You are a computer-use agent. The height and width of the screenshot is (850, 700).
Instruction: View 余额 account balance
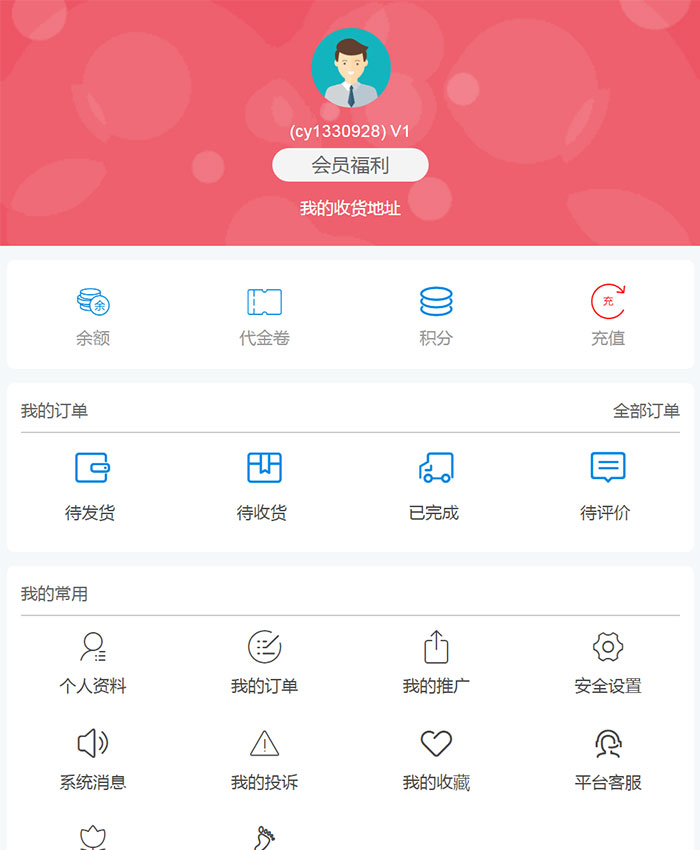coord(93,315)
